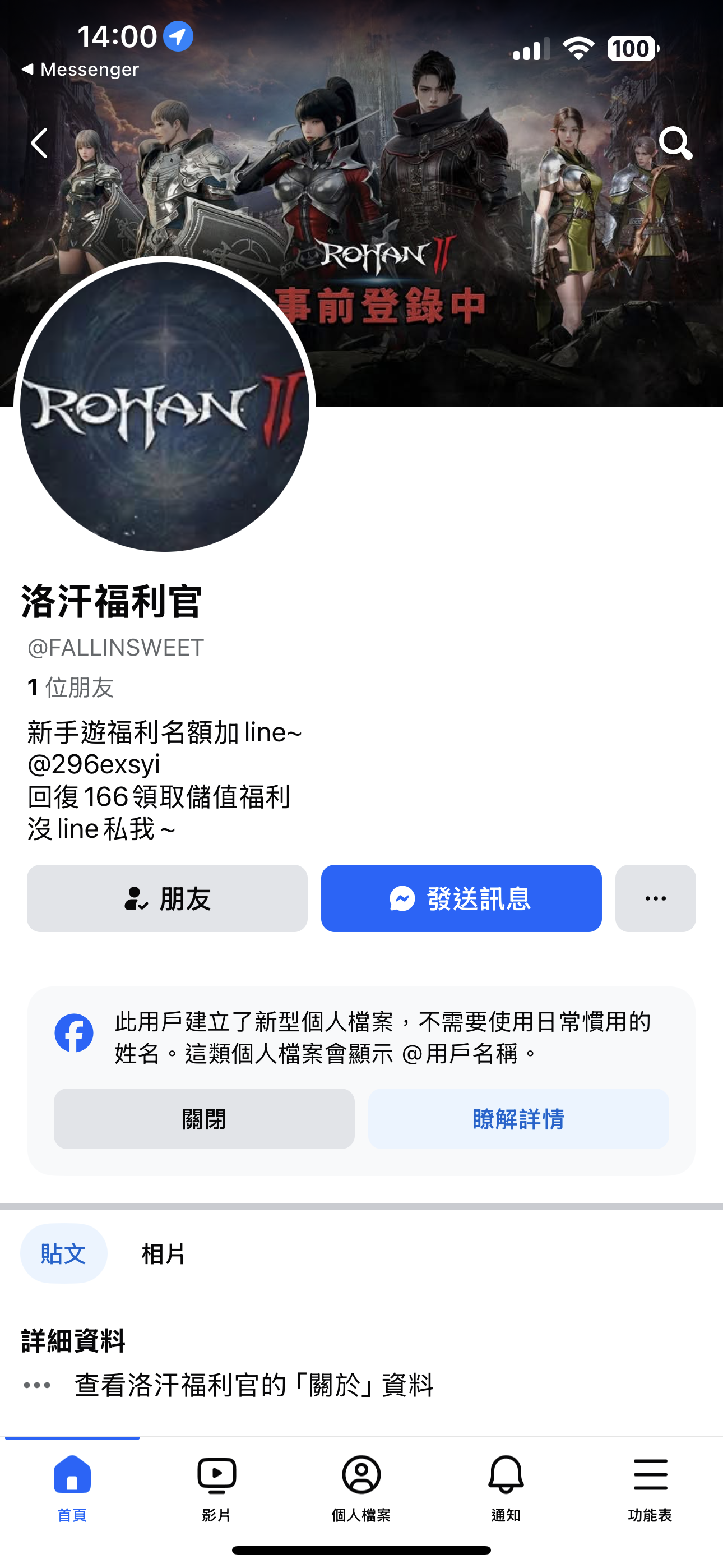Go back with the top-left arrow
This screenshot has width=723, height=1568.
[x=40, y=143]
